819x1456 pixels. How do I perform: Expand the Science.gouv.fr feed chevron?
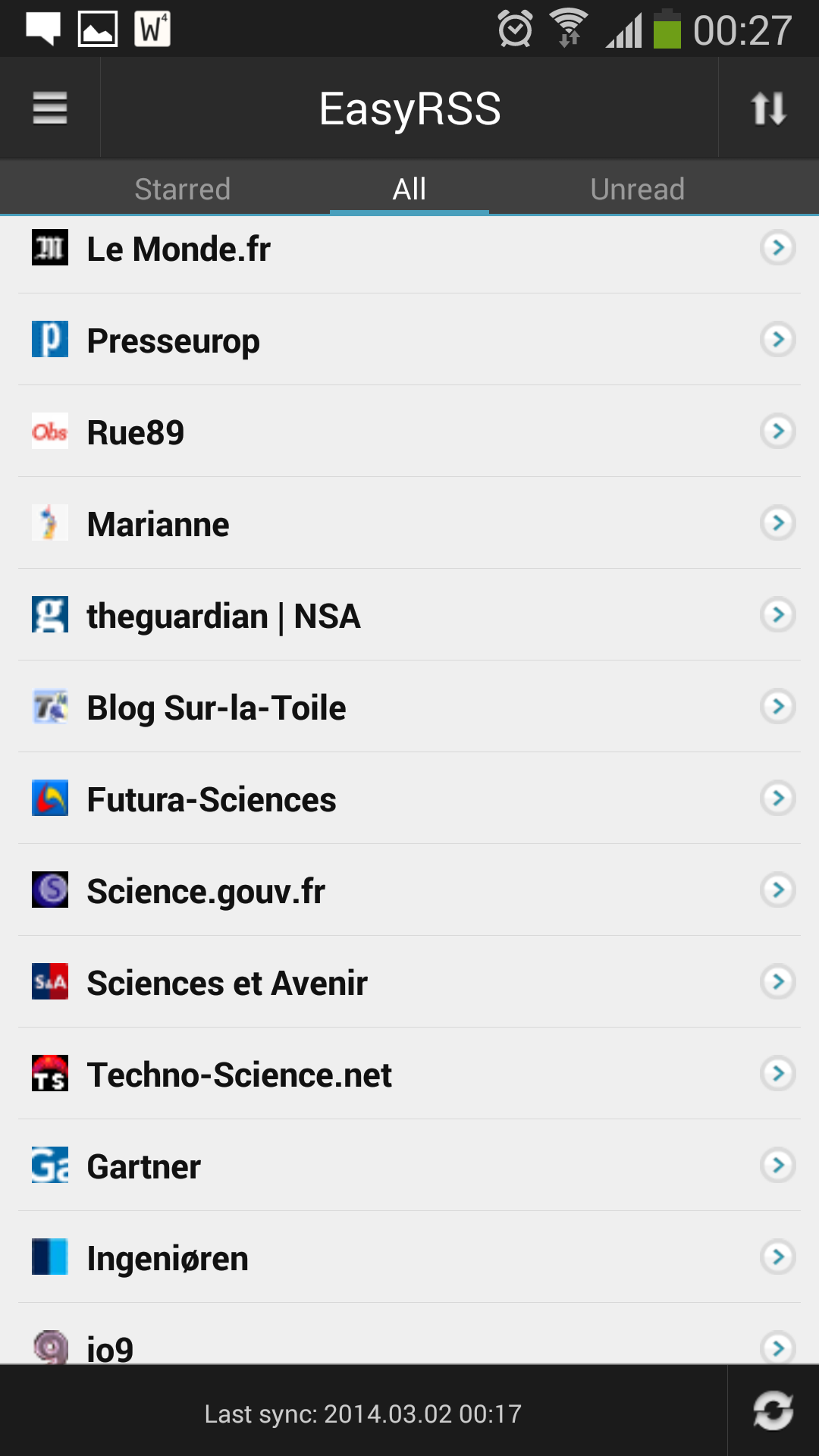pyautogui.click(x=777, y=890)
